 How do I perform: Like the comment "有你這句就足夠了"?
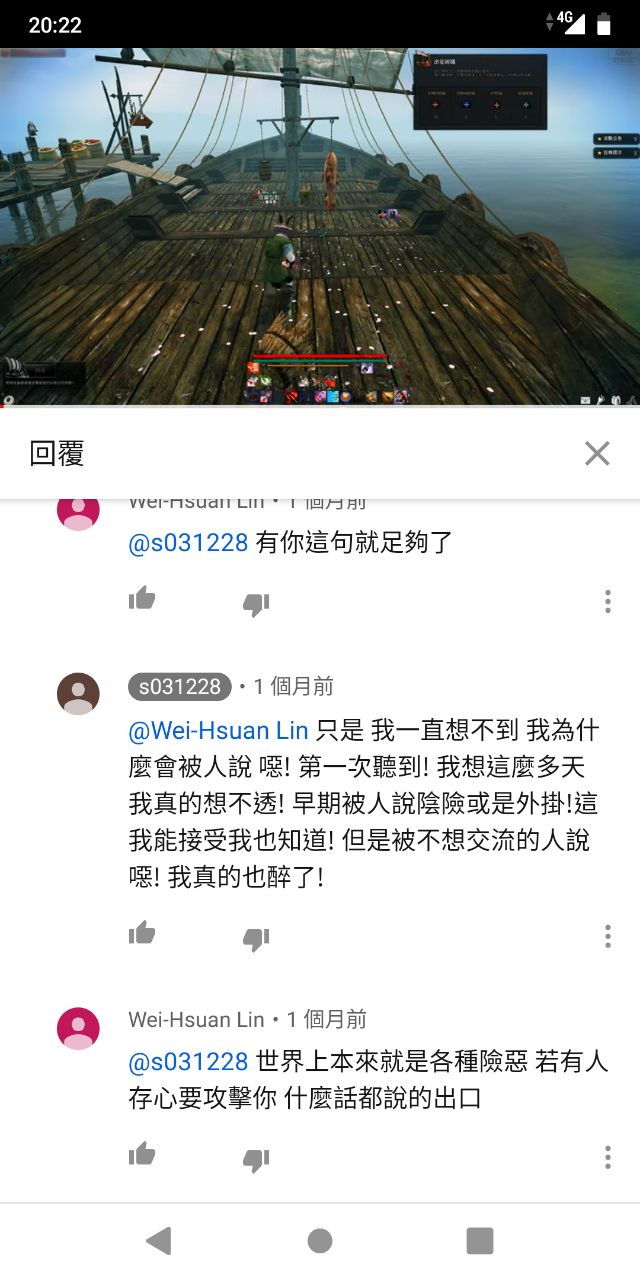(x=142, y=600)
